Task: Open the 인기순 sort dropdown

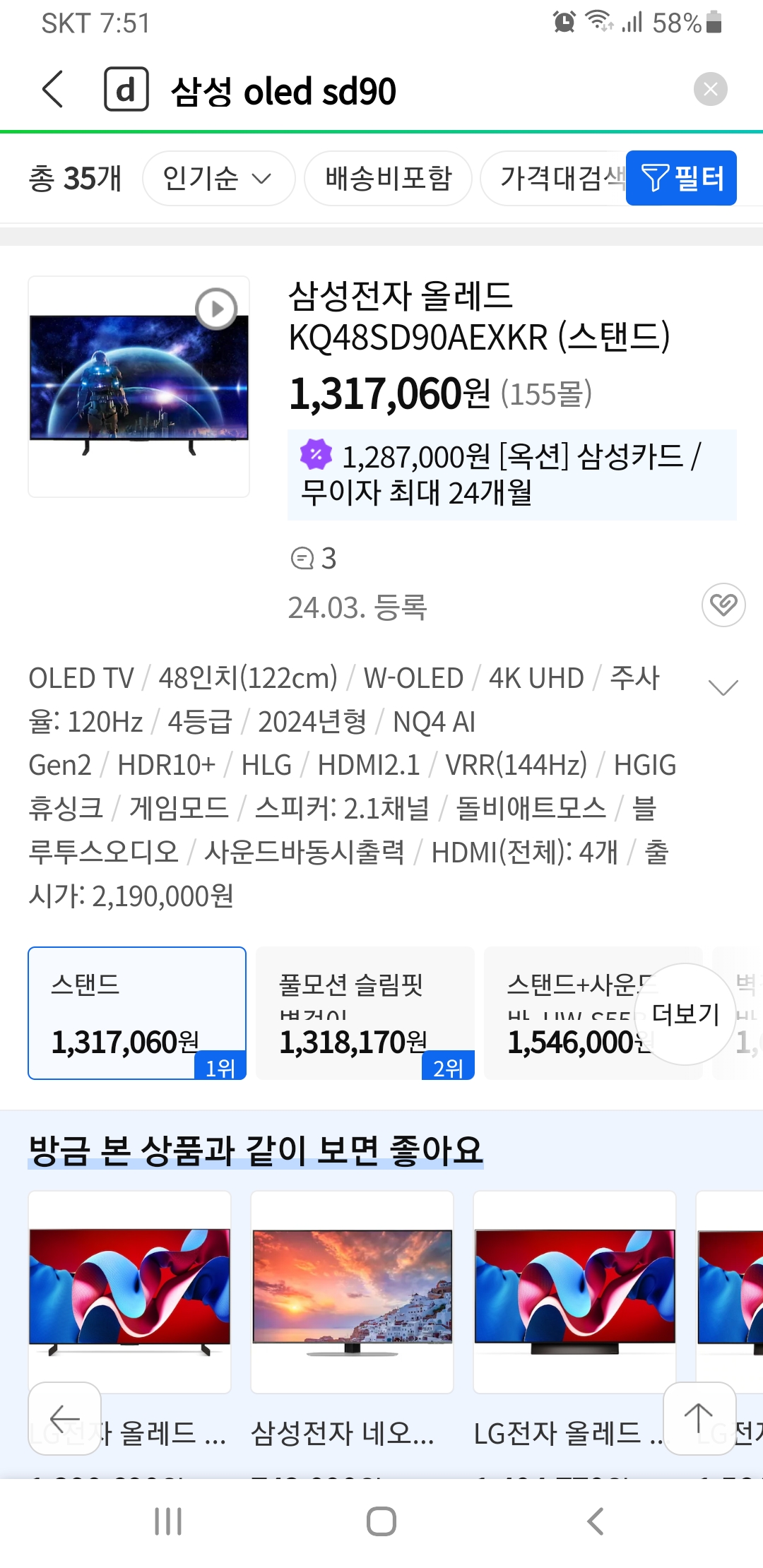Action: pos(218,178)
